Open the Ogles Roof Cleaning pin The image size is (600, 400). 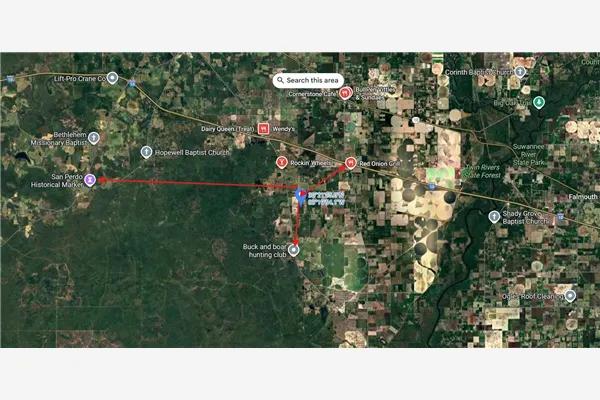pyautogui.click(x=570, y=295)
